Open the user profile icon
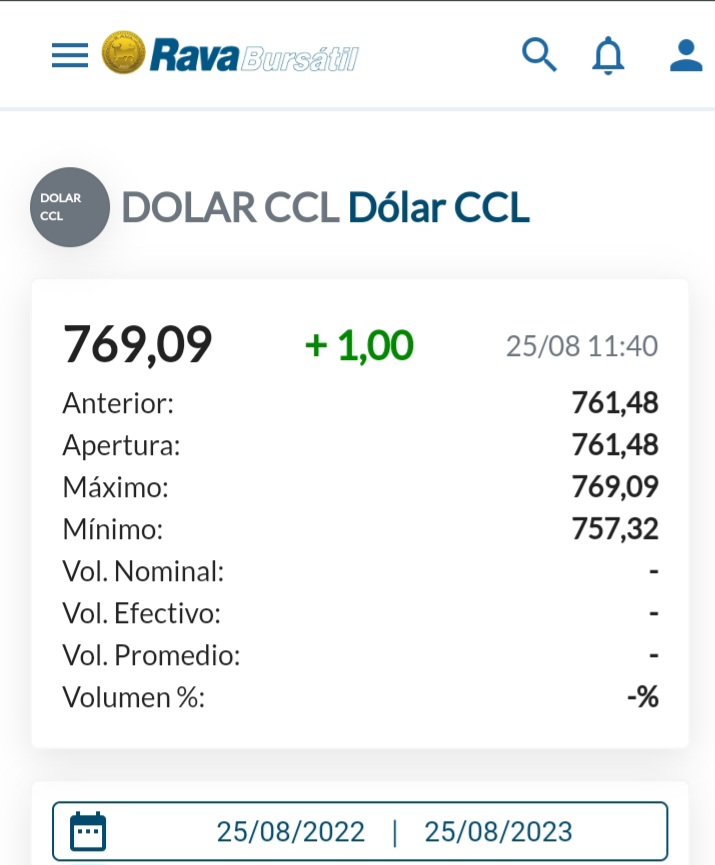The height and width of the screenshot is (865, 715). (686, 55)
